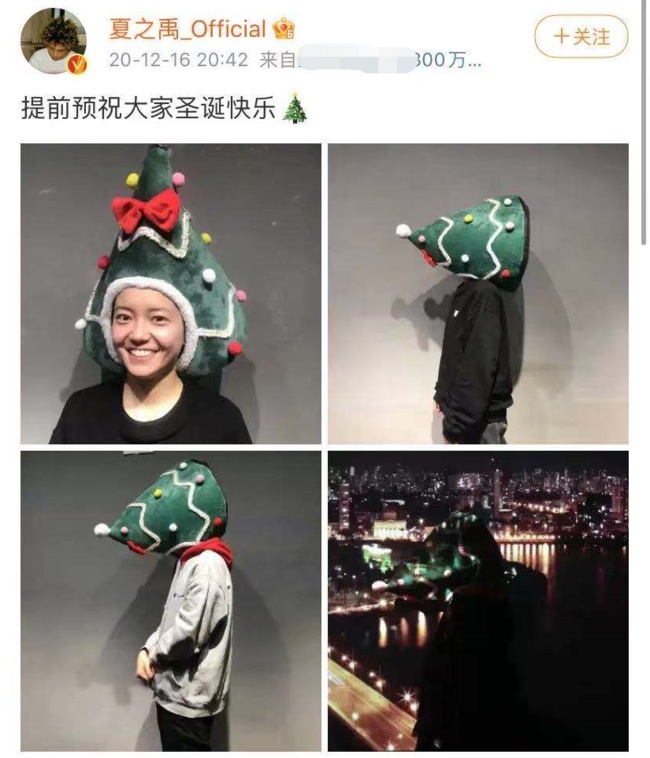View photo of black hoodie with tree hat
The height and width of the screenshot is (758, 650).
click(x=478, y=294)
